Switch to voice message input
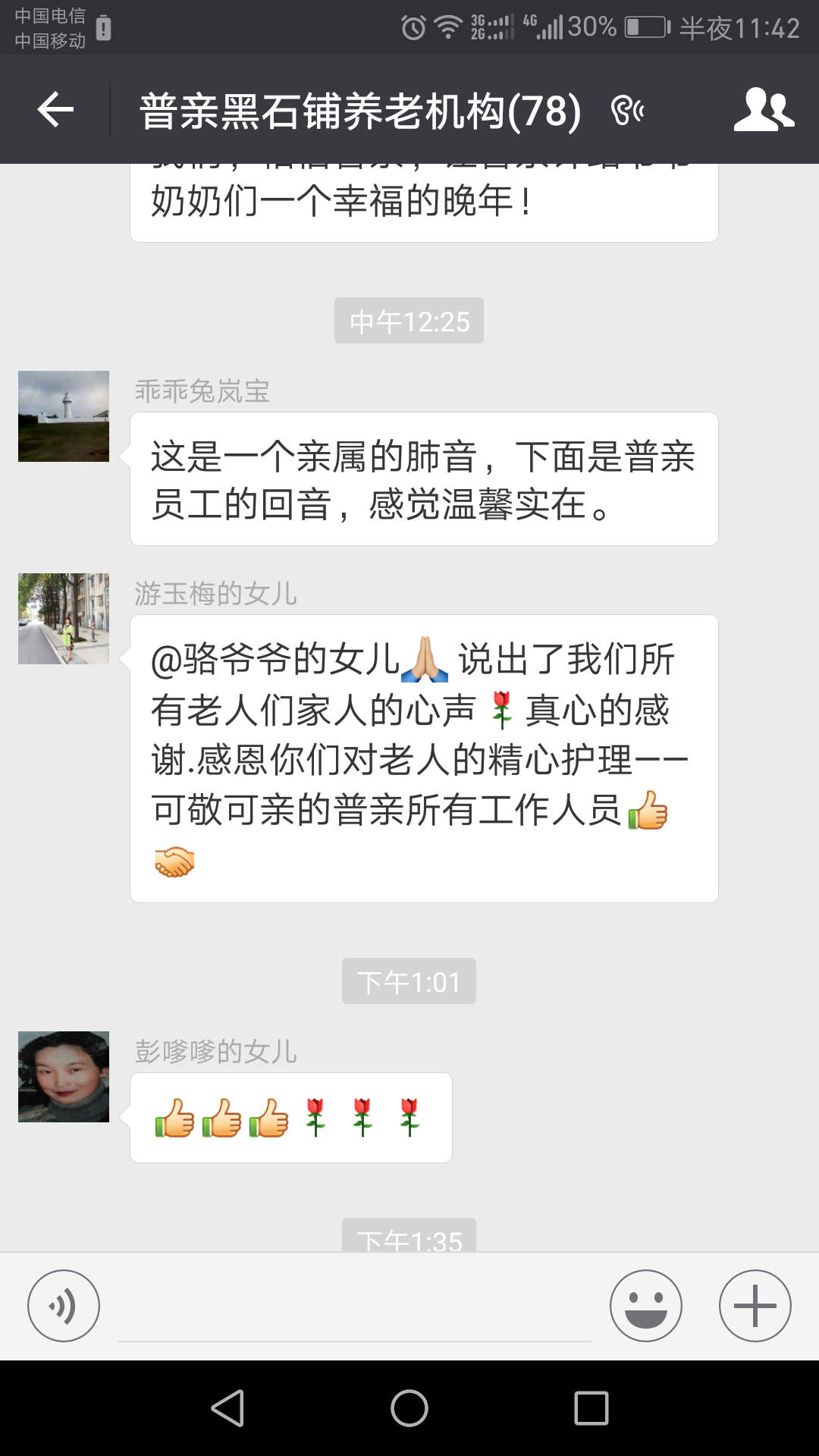 tap(64, 1306)
